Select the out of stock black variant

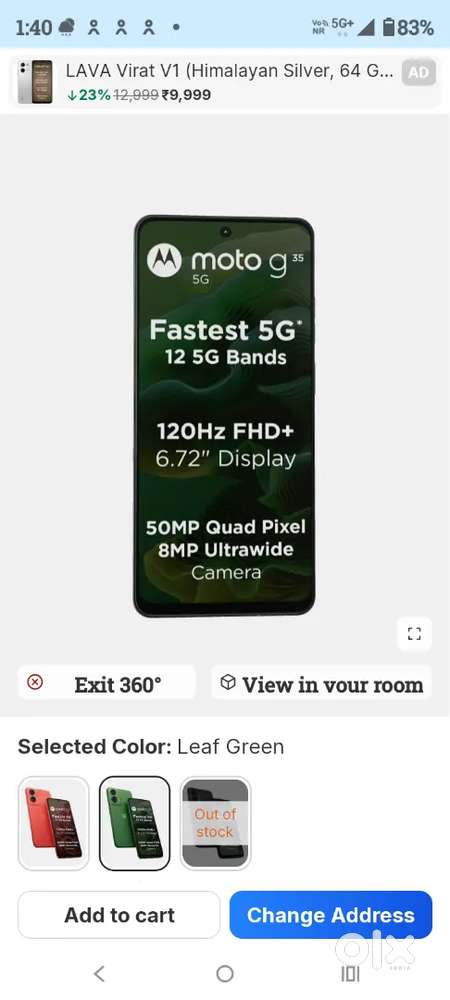[215, 823]
